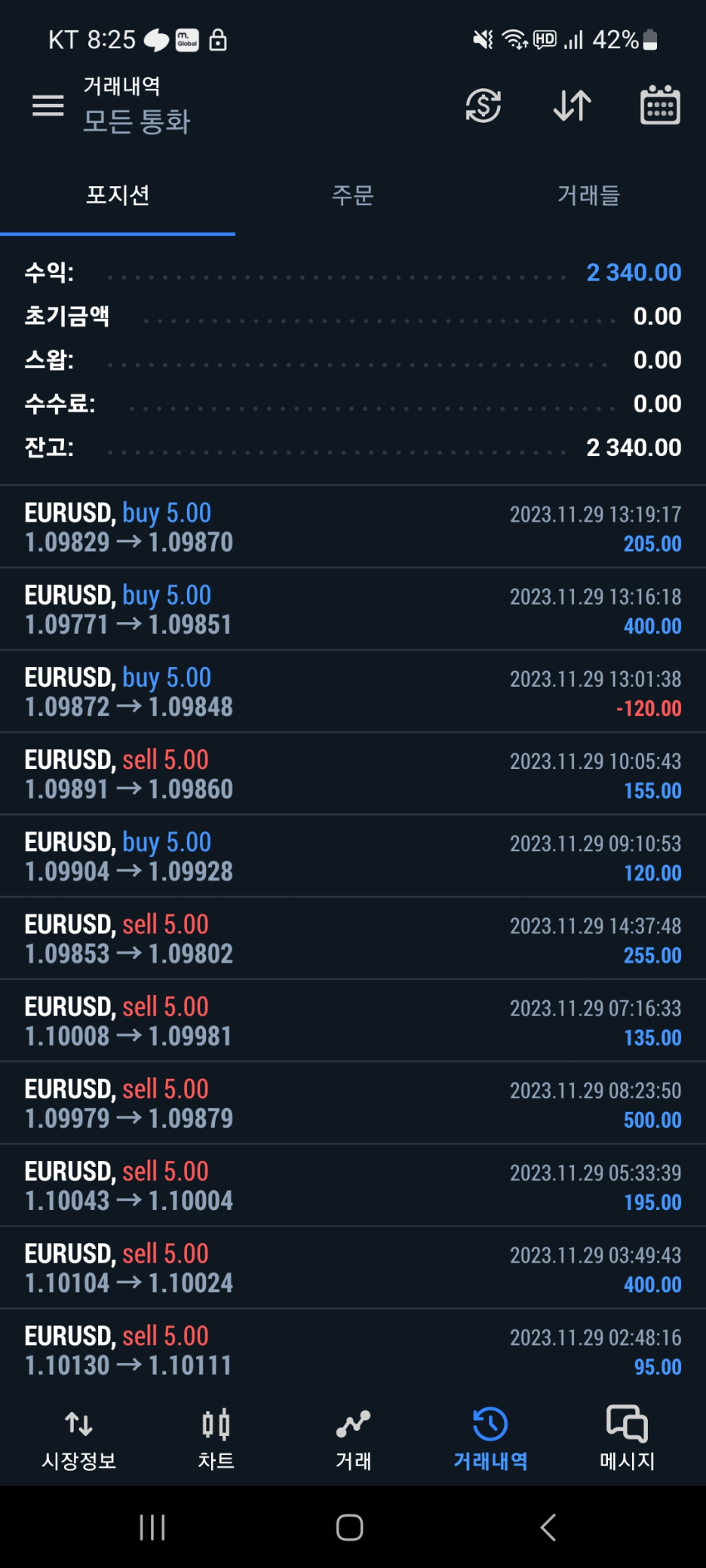Screen dimensions: 706x1568
Task: Open the EURUSD sell position with 500.00 profit
Action: [353, 1104]
